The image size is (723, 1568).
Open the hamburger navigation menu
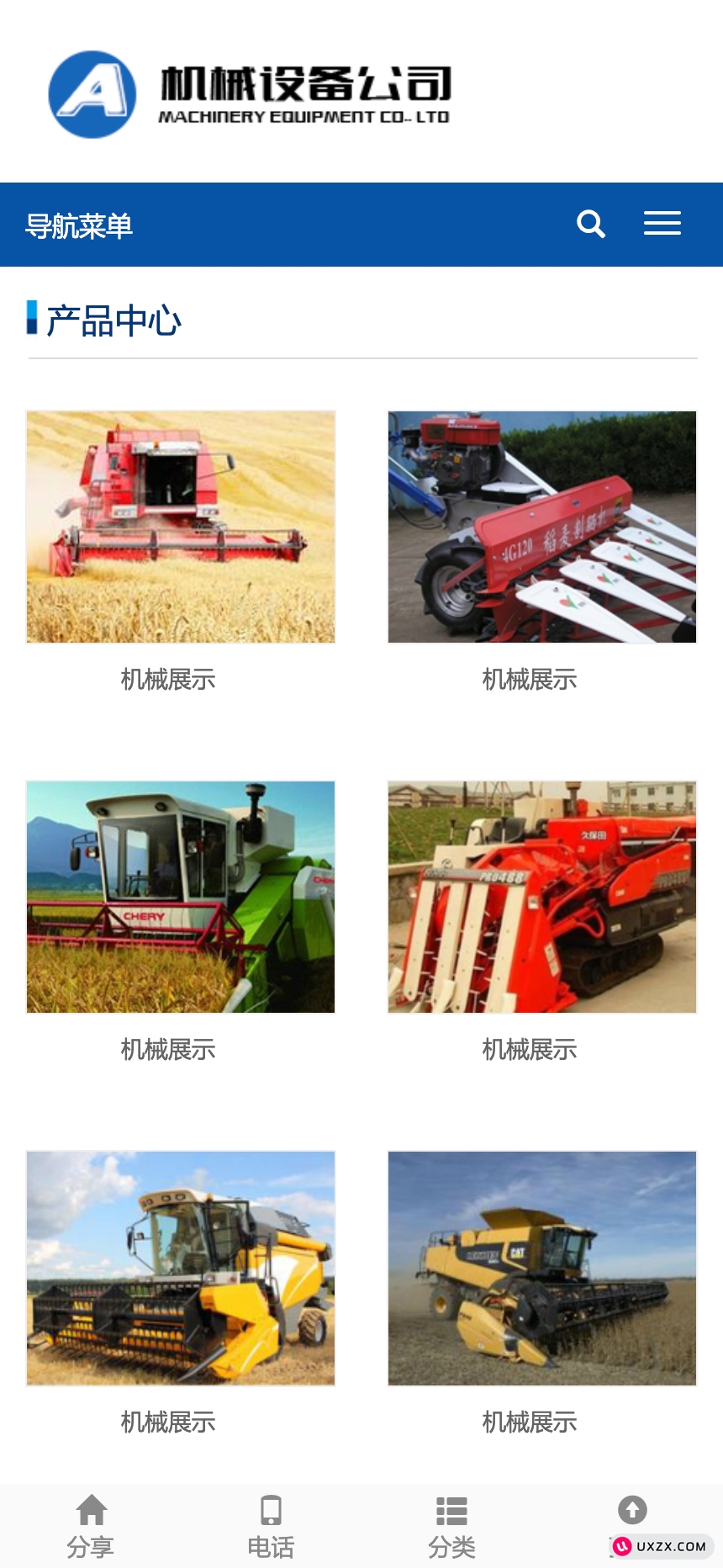click(662, 224)
